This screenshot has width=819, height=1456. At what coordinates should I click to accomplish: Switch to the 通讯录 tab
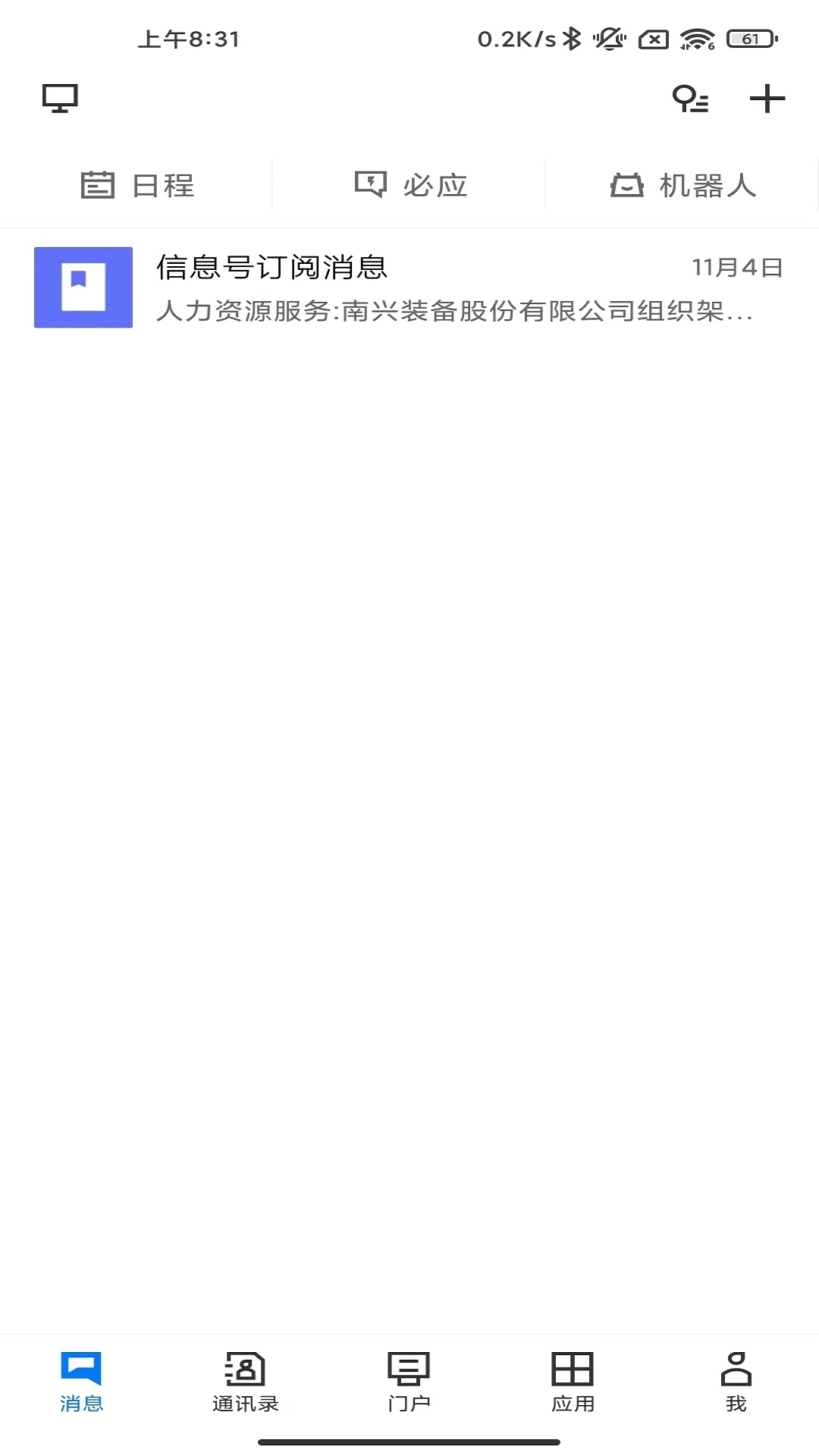[x=245, y=1382]
